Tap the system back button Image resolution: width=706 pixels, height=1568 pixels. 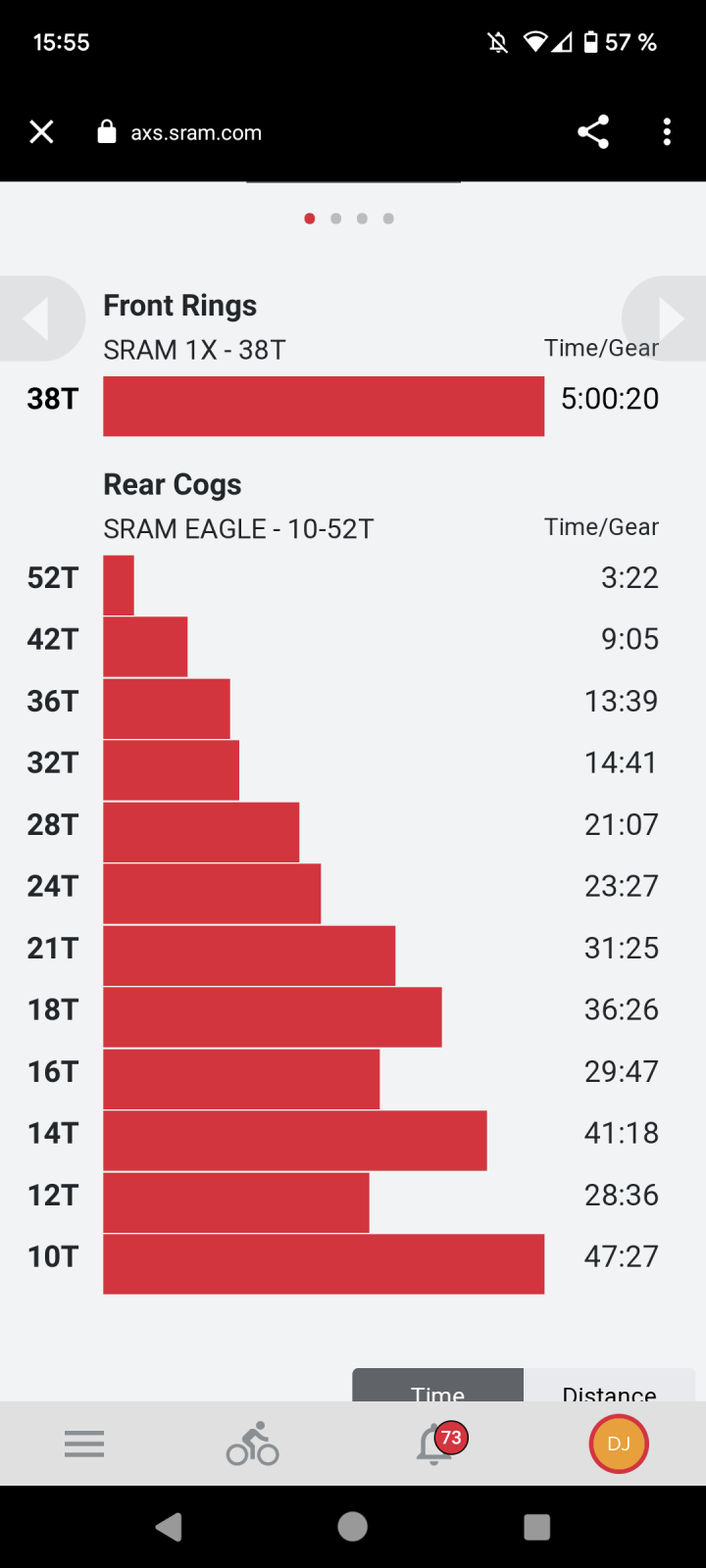coord(169,1527)
